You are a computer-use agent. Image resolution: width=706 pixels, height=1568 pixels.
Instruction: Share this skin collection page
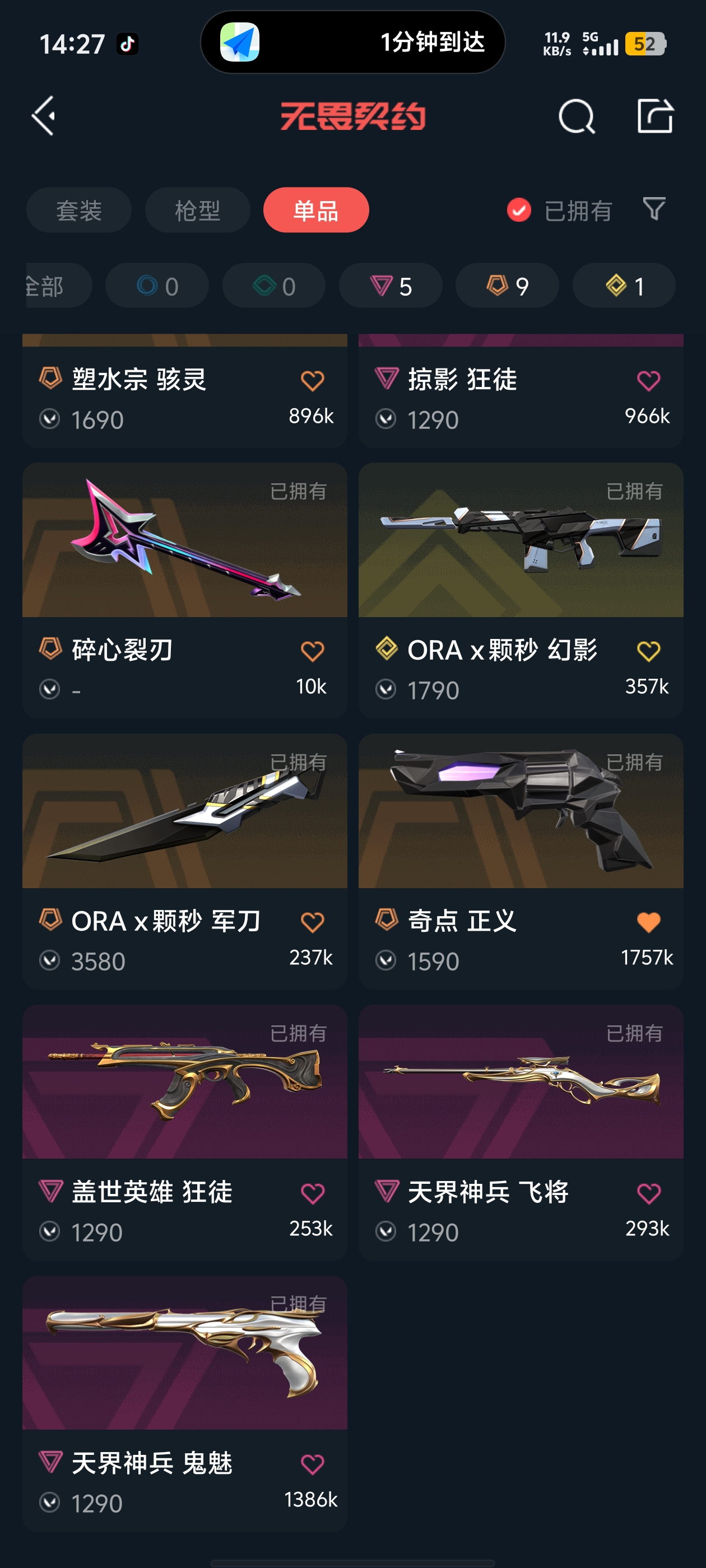coord(655,115)
